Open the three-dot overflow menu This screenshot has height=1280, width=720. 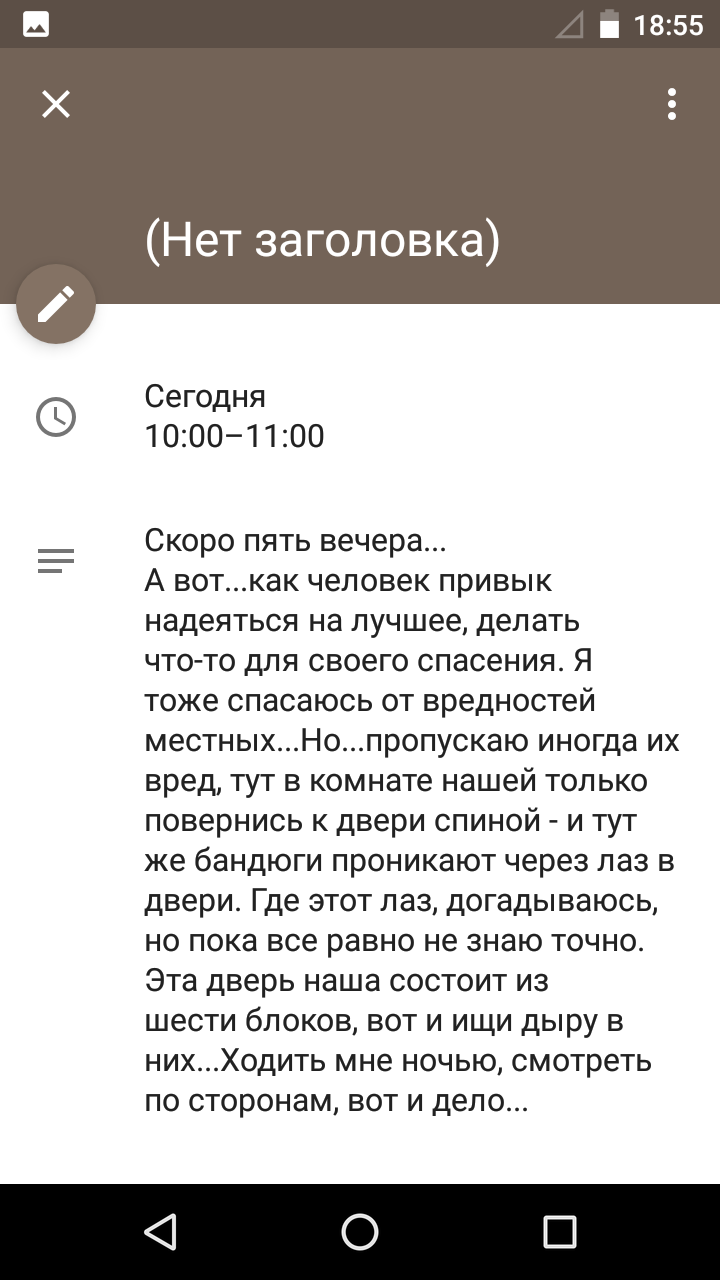click(672, 104)
